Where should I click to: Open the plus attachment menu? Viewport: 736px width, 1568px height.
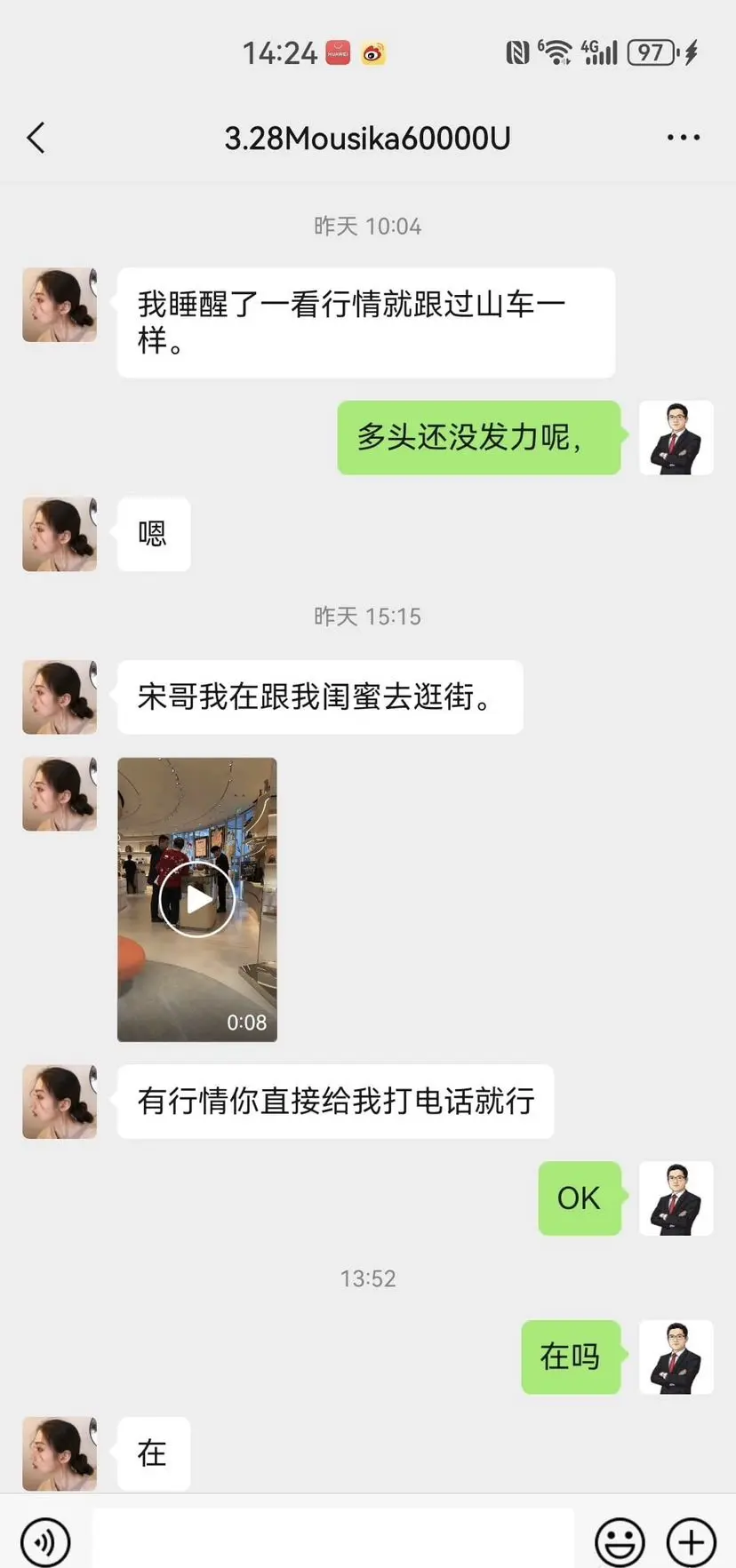[689, 1542]
